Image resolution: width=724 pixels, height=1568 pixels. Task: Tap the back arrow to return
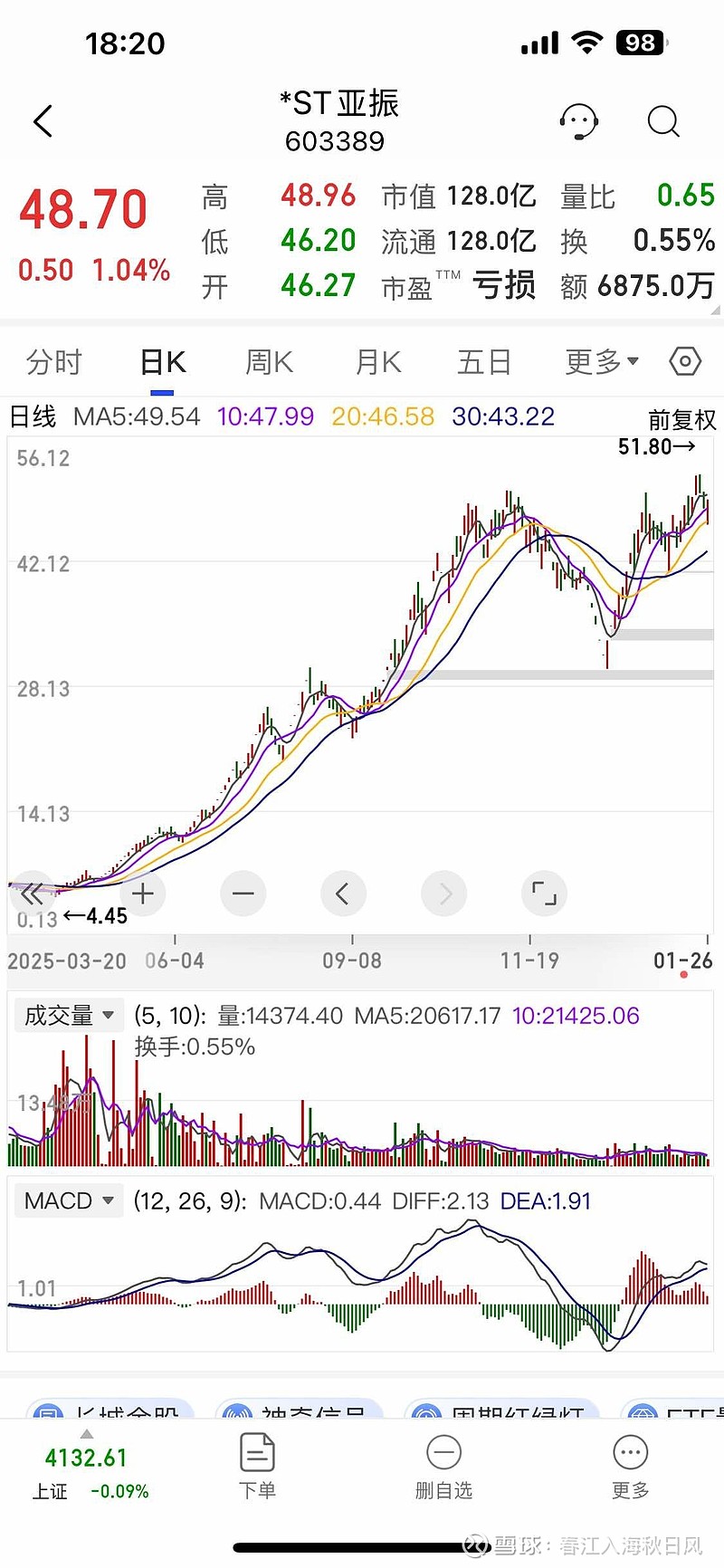[42, 120]
